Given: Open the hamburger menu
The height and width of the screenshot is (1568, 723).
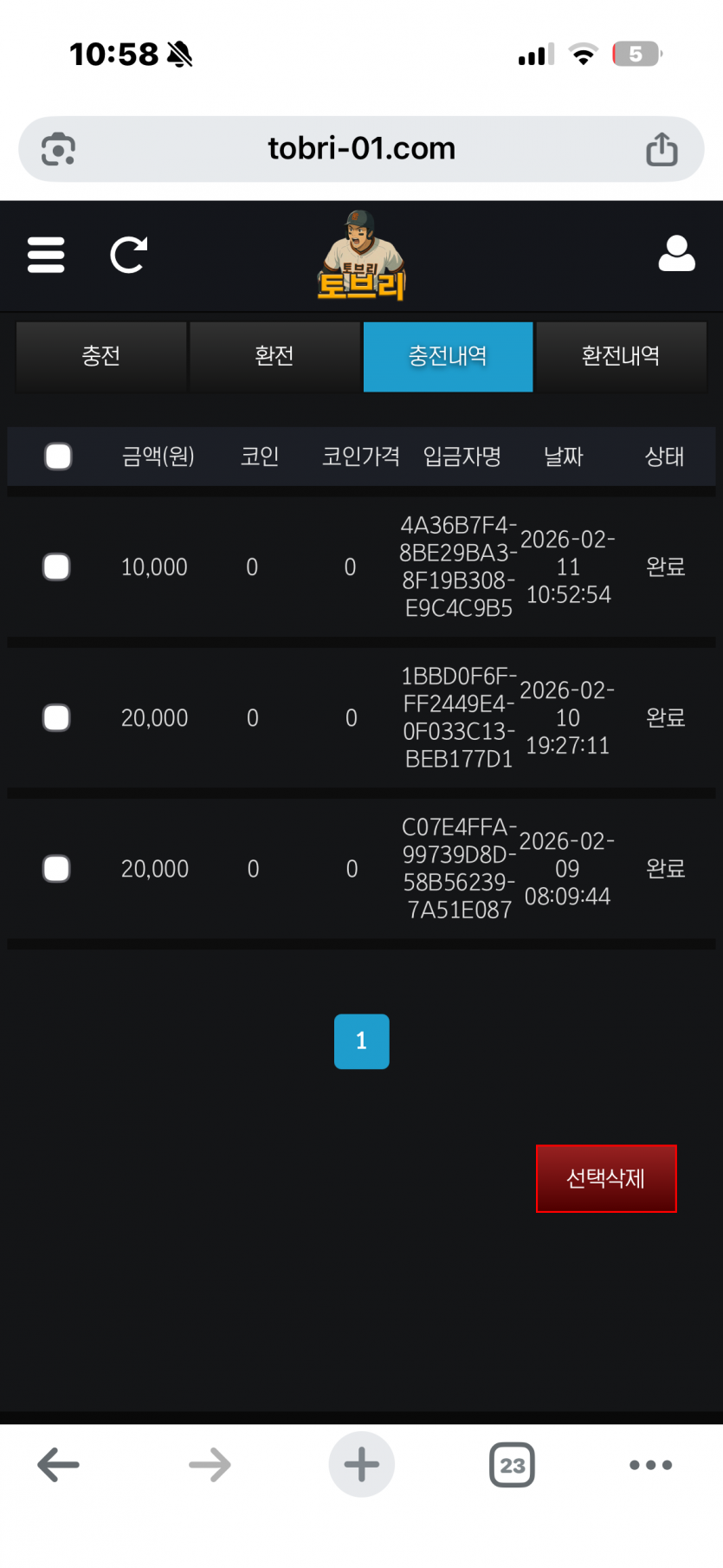Looking at the screenshot, I should point(46,255).
